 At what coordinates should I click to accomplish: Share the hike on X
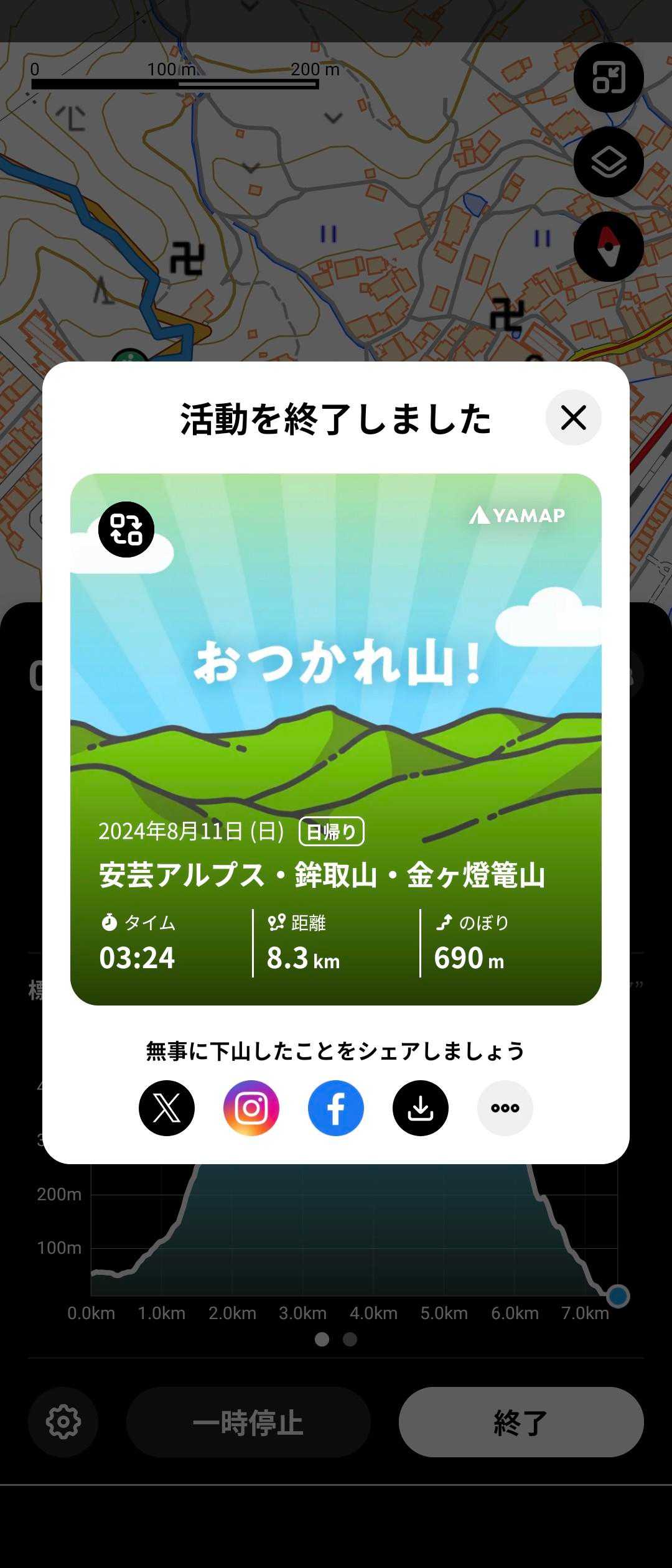[167, 1108]
